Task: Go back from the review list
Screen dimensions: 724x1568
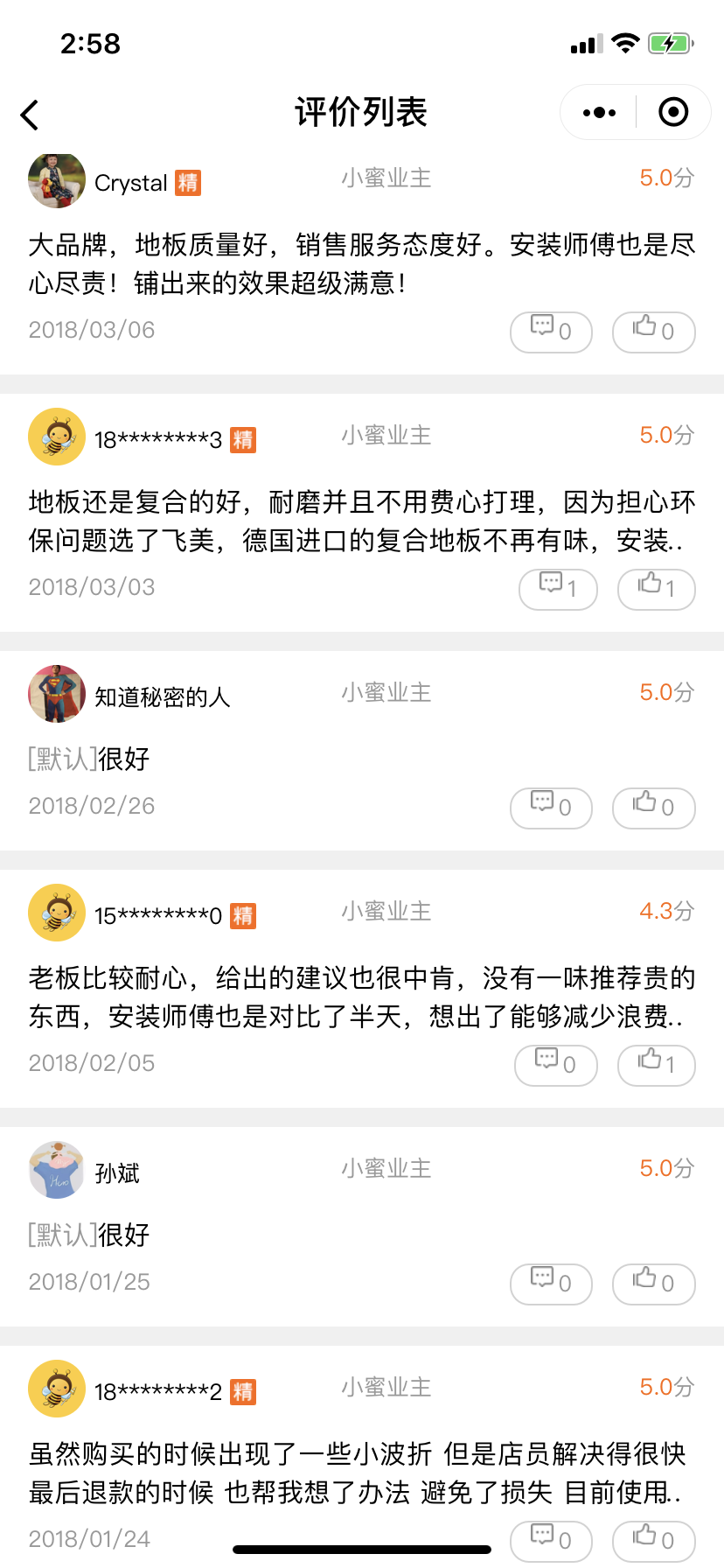Action: (x=31, y=115)
